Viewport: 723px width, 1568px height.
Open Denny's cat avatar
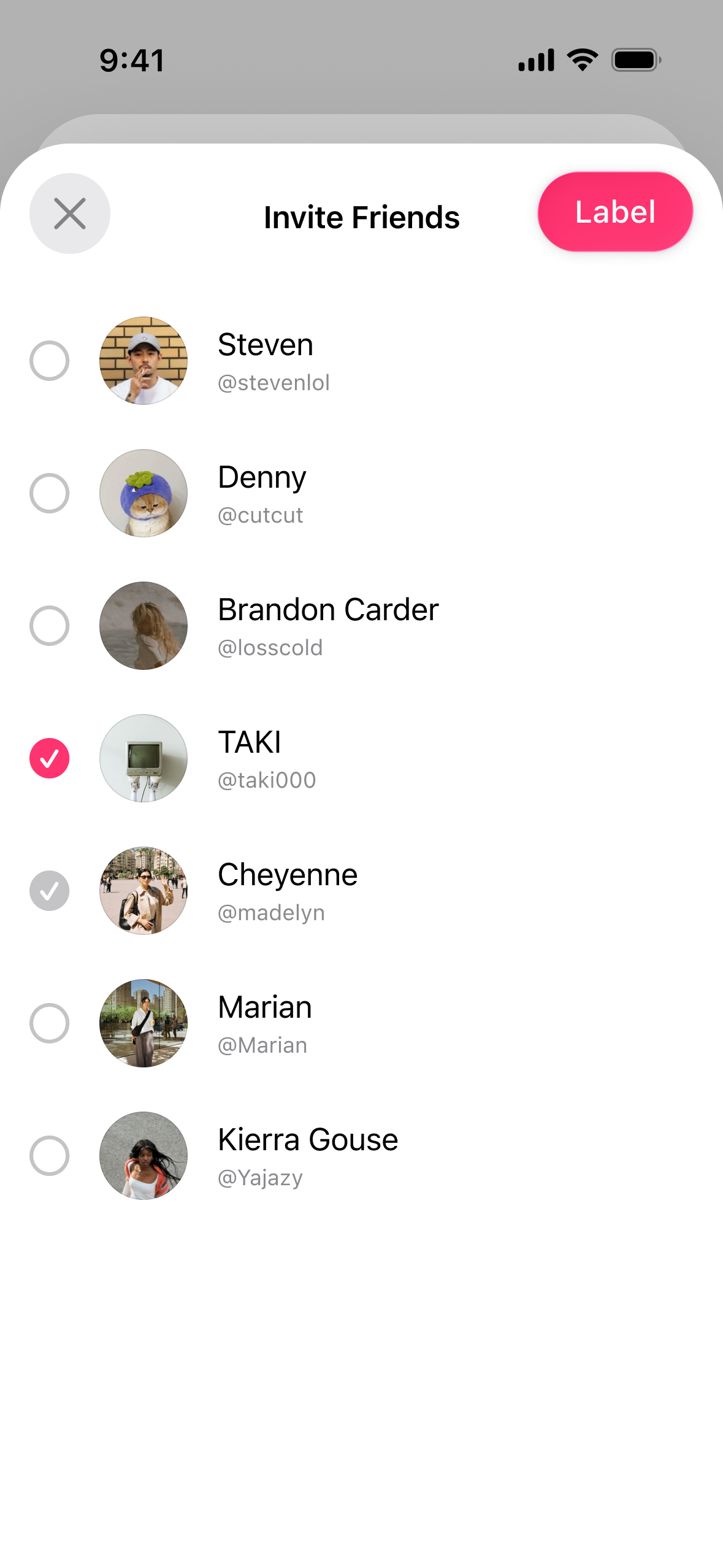click(143, 493)
